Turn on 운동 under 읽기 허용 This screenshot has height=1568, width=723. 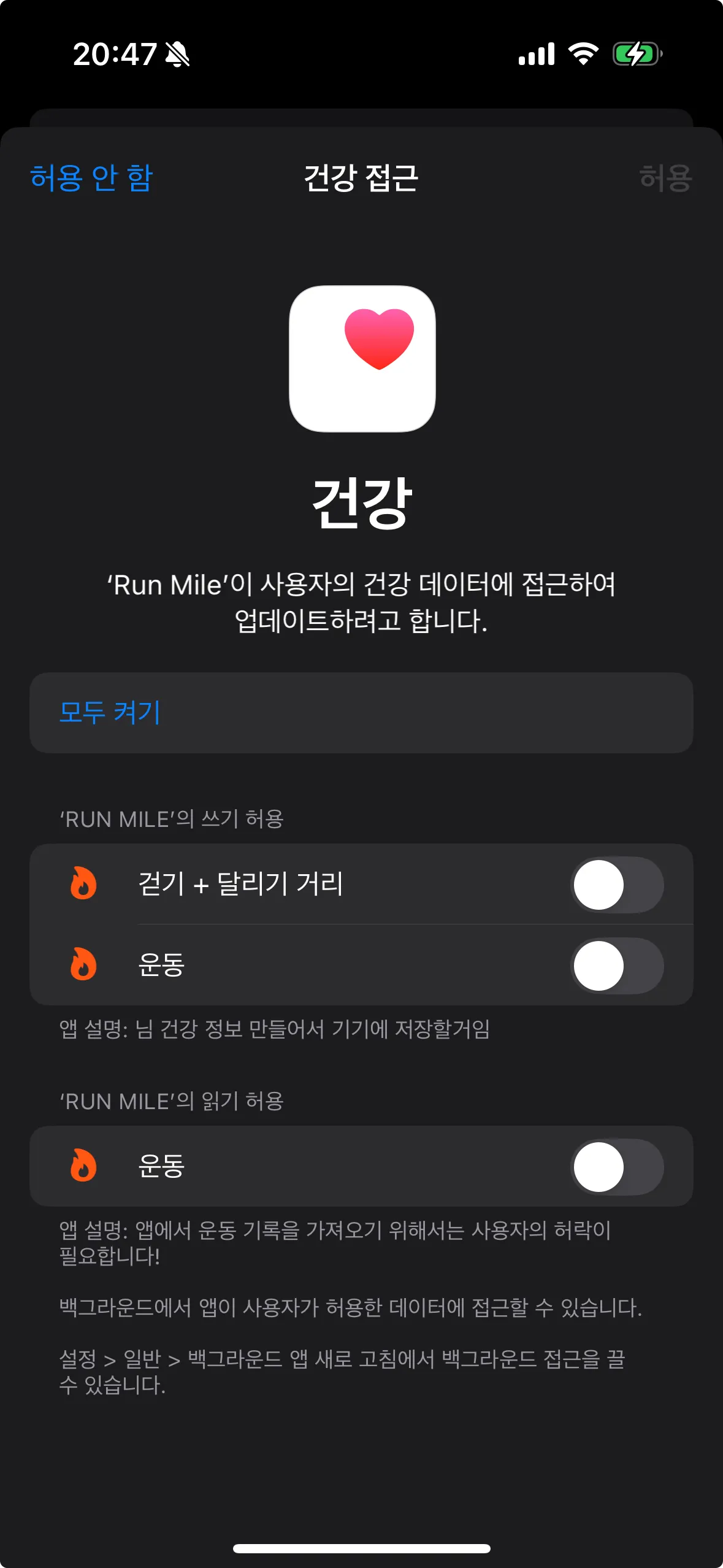coord(617,1167)
